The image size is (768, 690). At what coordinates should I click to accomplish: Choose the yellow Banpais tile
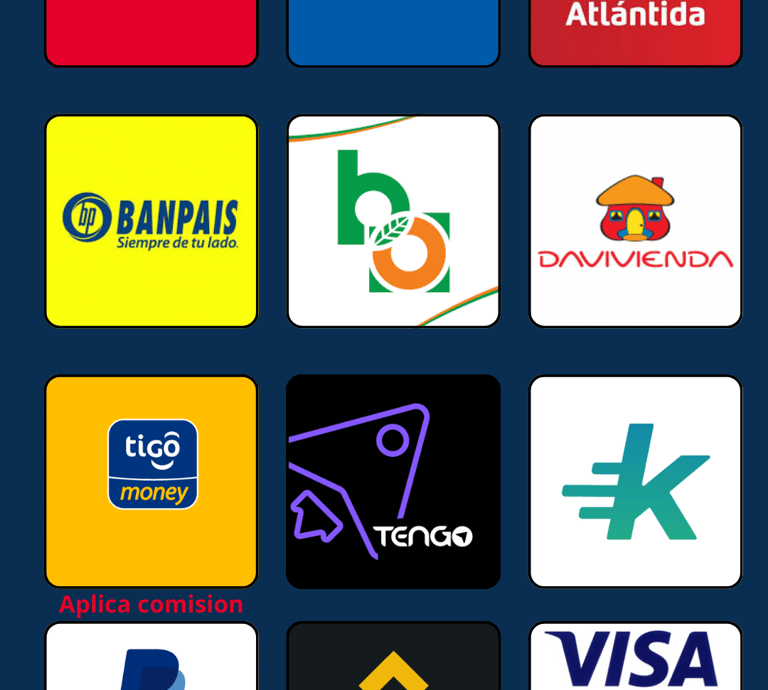[151, 221]
